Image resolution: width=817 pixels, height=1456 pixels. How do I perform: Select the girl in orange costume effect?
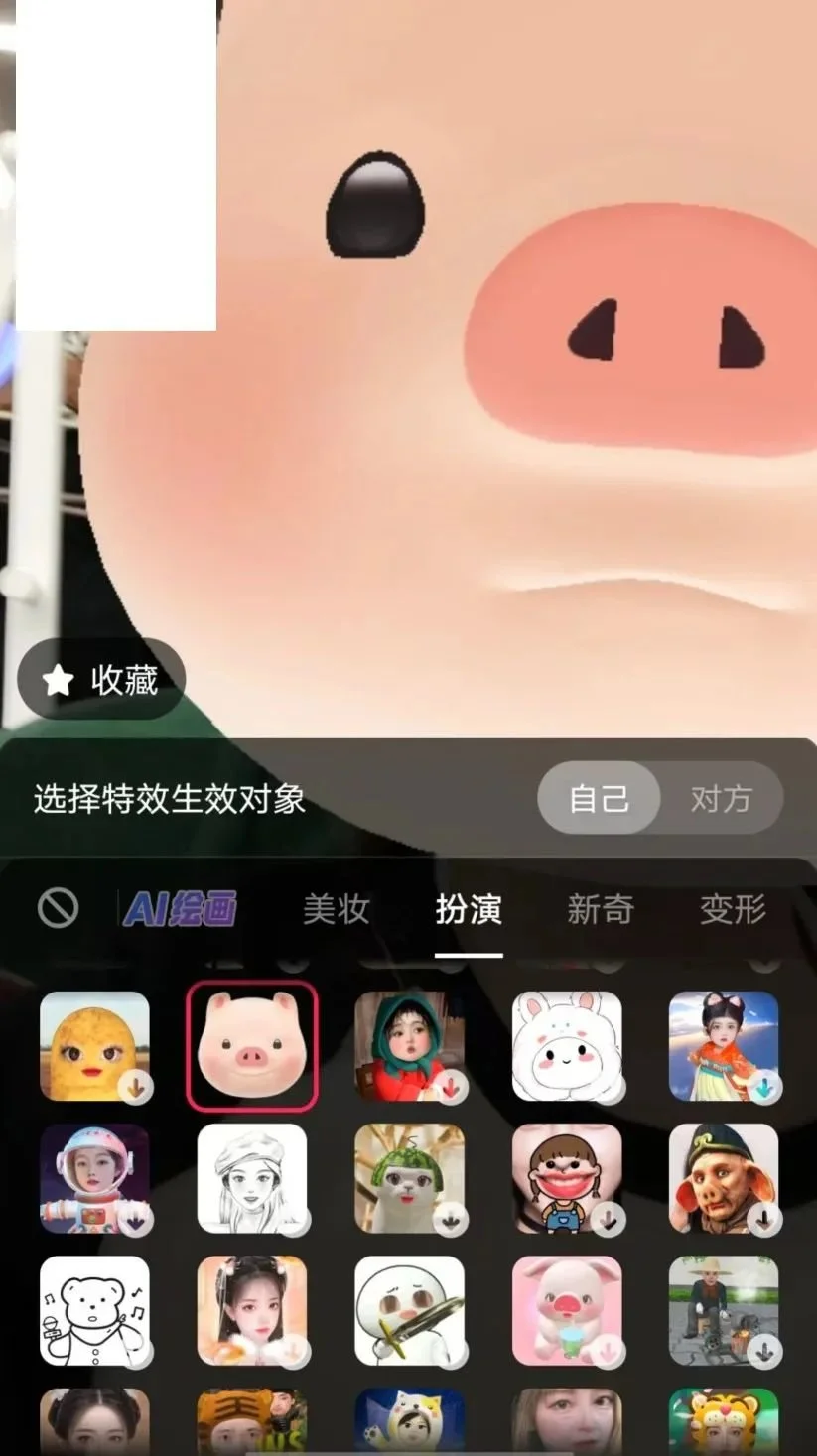[724, 1046]
